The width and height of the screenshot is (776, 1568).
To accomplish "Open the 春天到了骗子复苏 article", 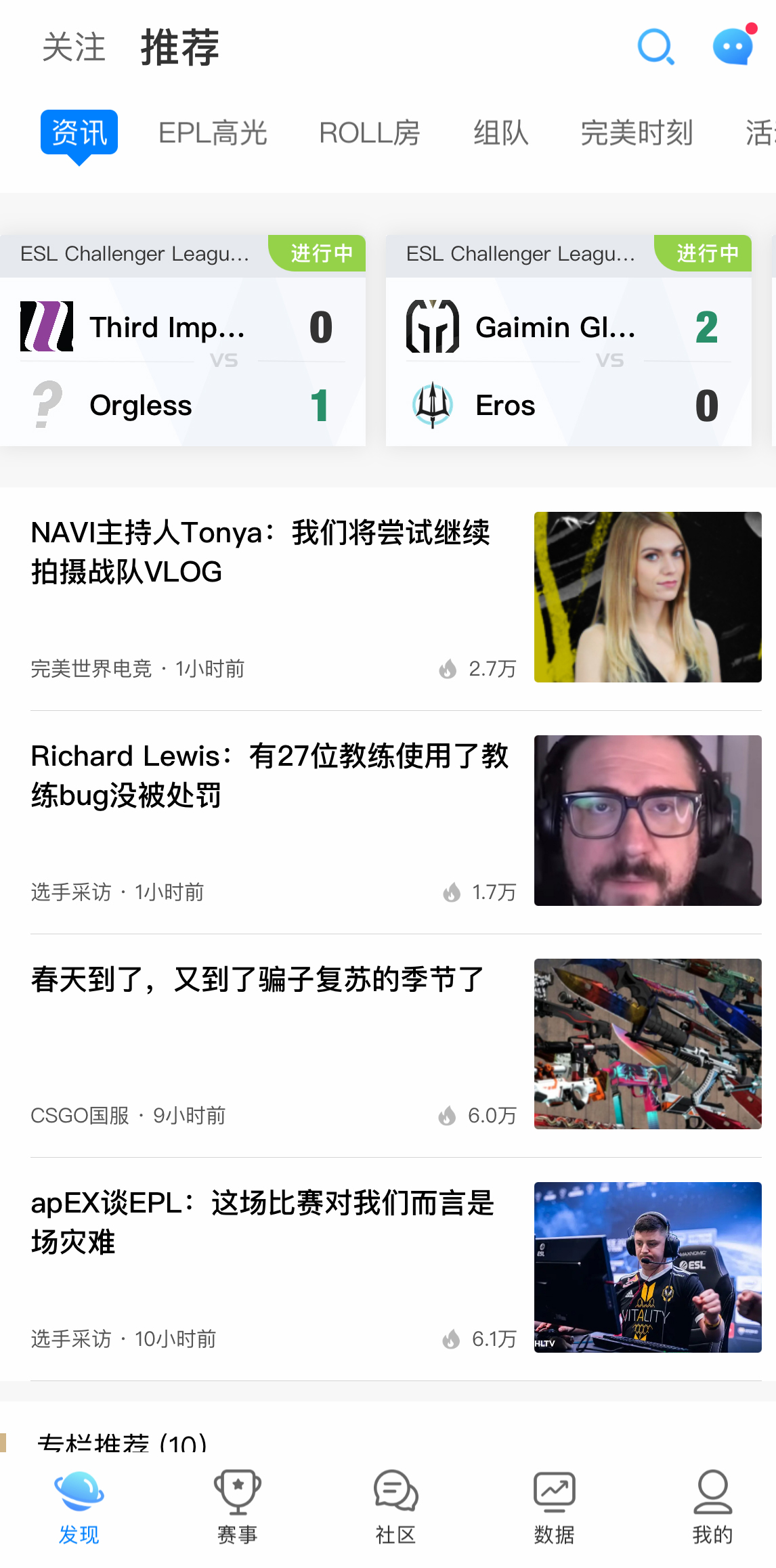I will (396, 1044).
